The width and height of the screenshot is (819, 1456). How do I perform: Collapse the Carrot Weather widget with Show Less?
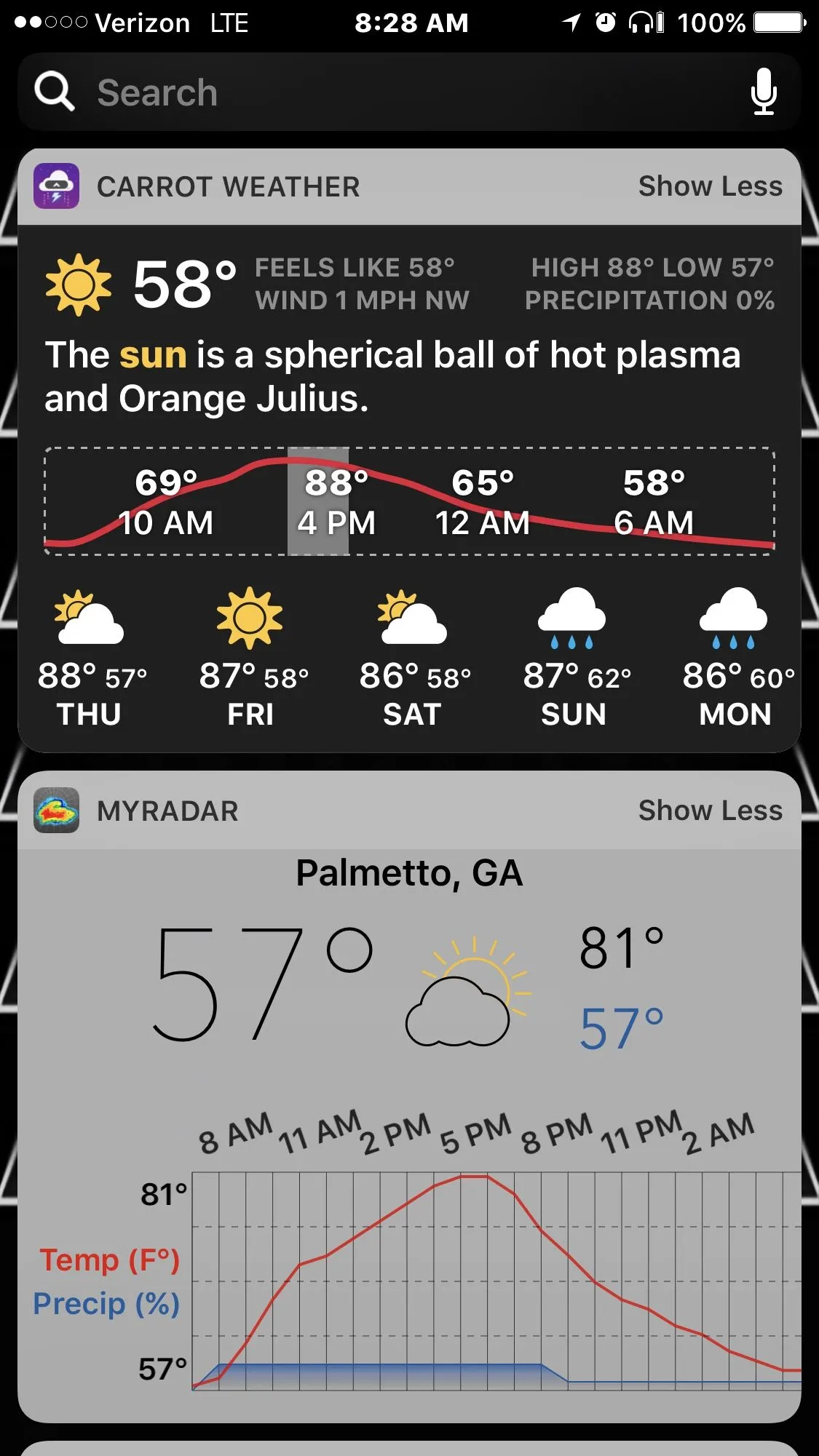(x=710, y=187)
